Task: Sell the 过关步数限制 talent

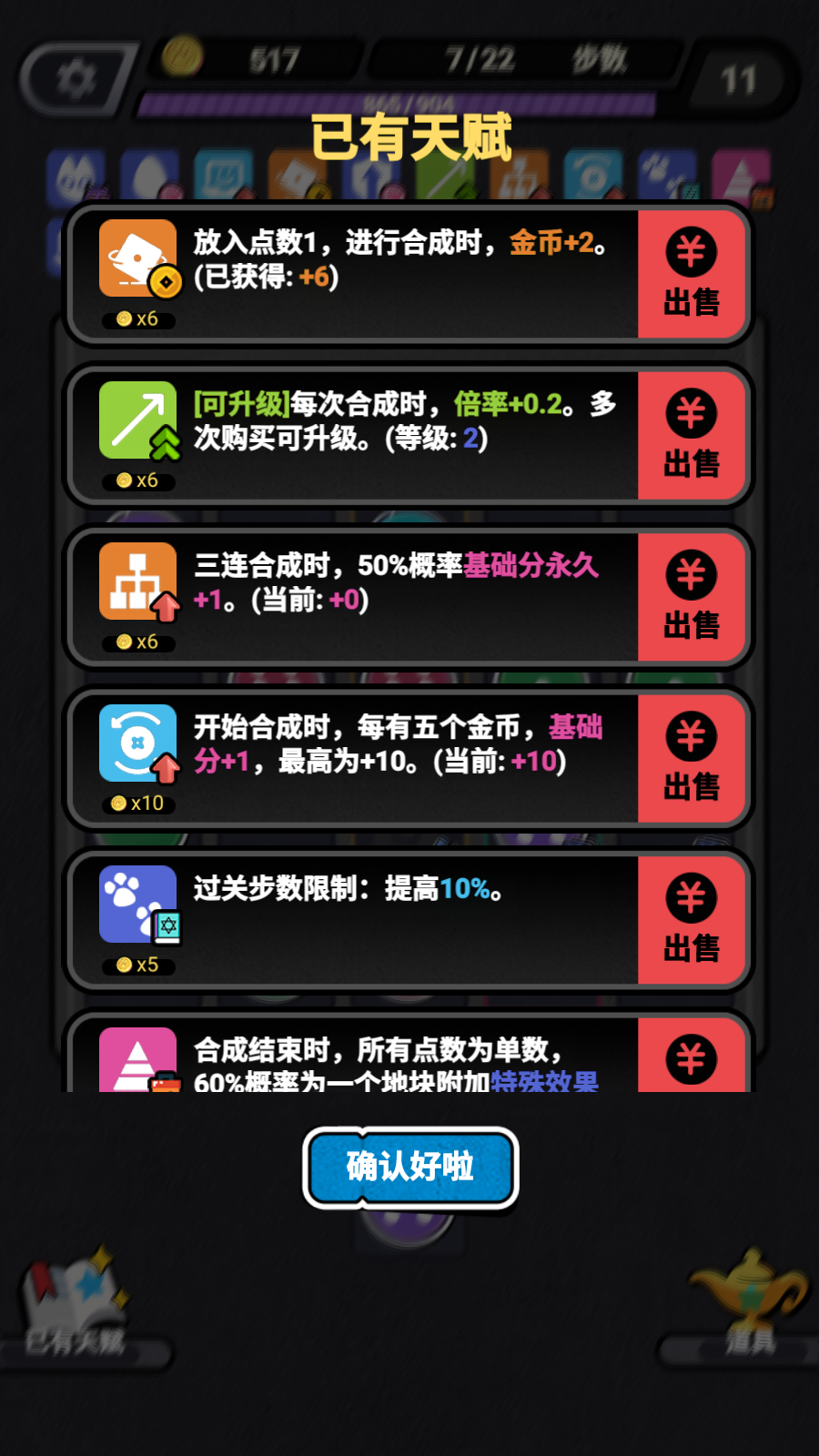Action: pyautogui.click(x=692, y=920)
